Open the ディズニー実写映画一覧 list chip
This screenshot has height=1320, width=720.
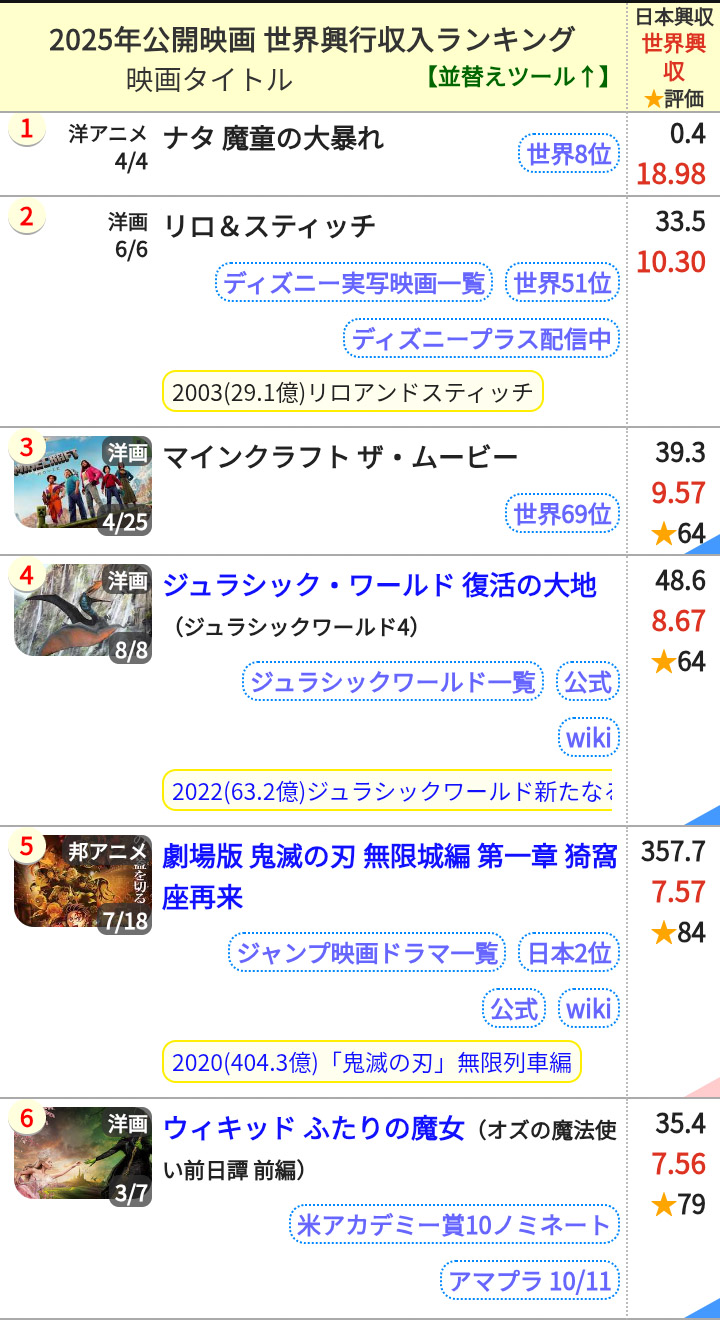pyautogui.click(x=353, y=283)
